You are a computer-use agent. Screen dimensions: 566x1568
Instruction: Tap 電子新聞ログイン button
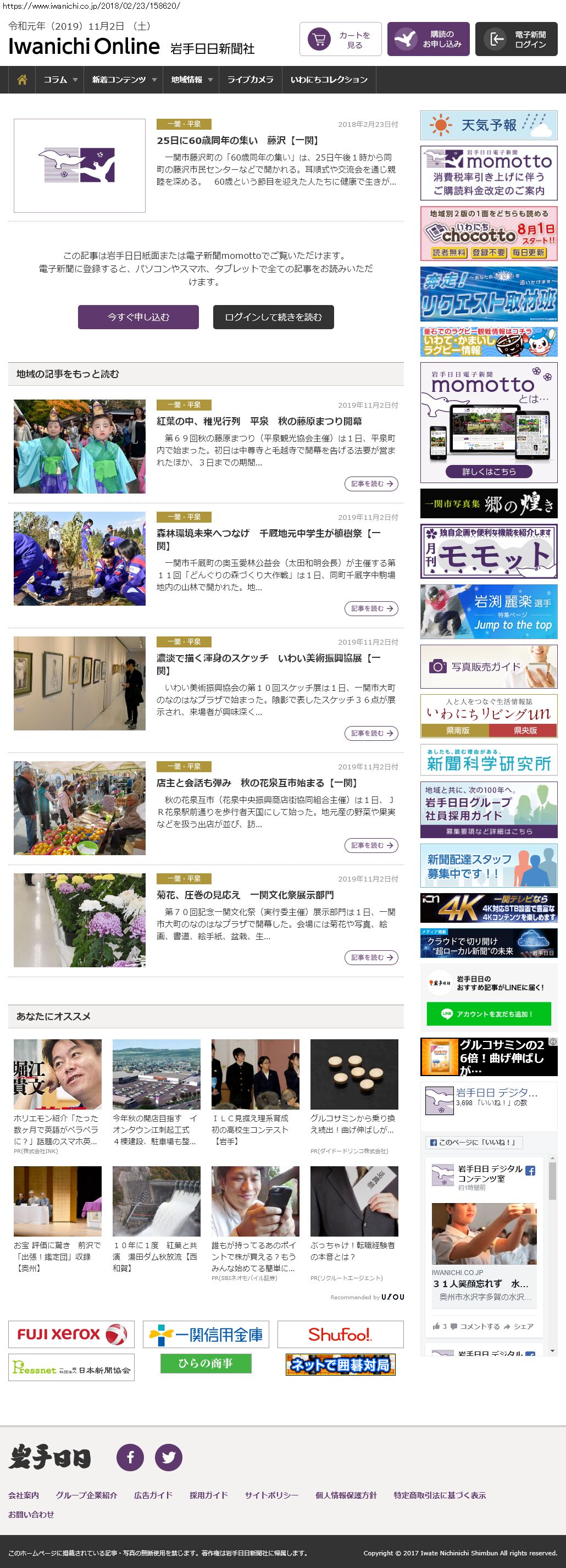[x=516, y=40]
